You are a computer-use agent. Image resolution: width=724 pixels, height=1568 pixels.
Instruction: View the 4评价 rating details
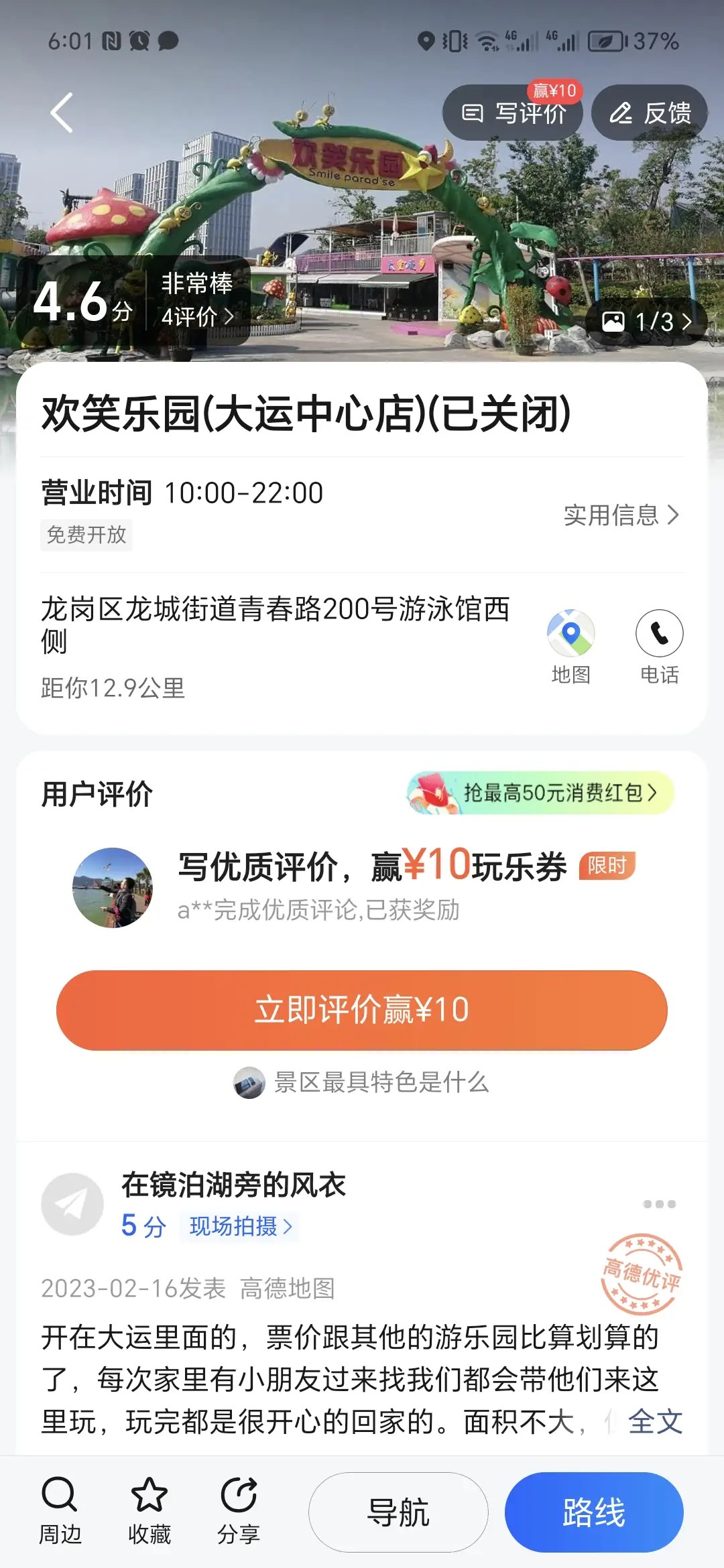pyautogui.click(x=197, y=316)
